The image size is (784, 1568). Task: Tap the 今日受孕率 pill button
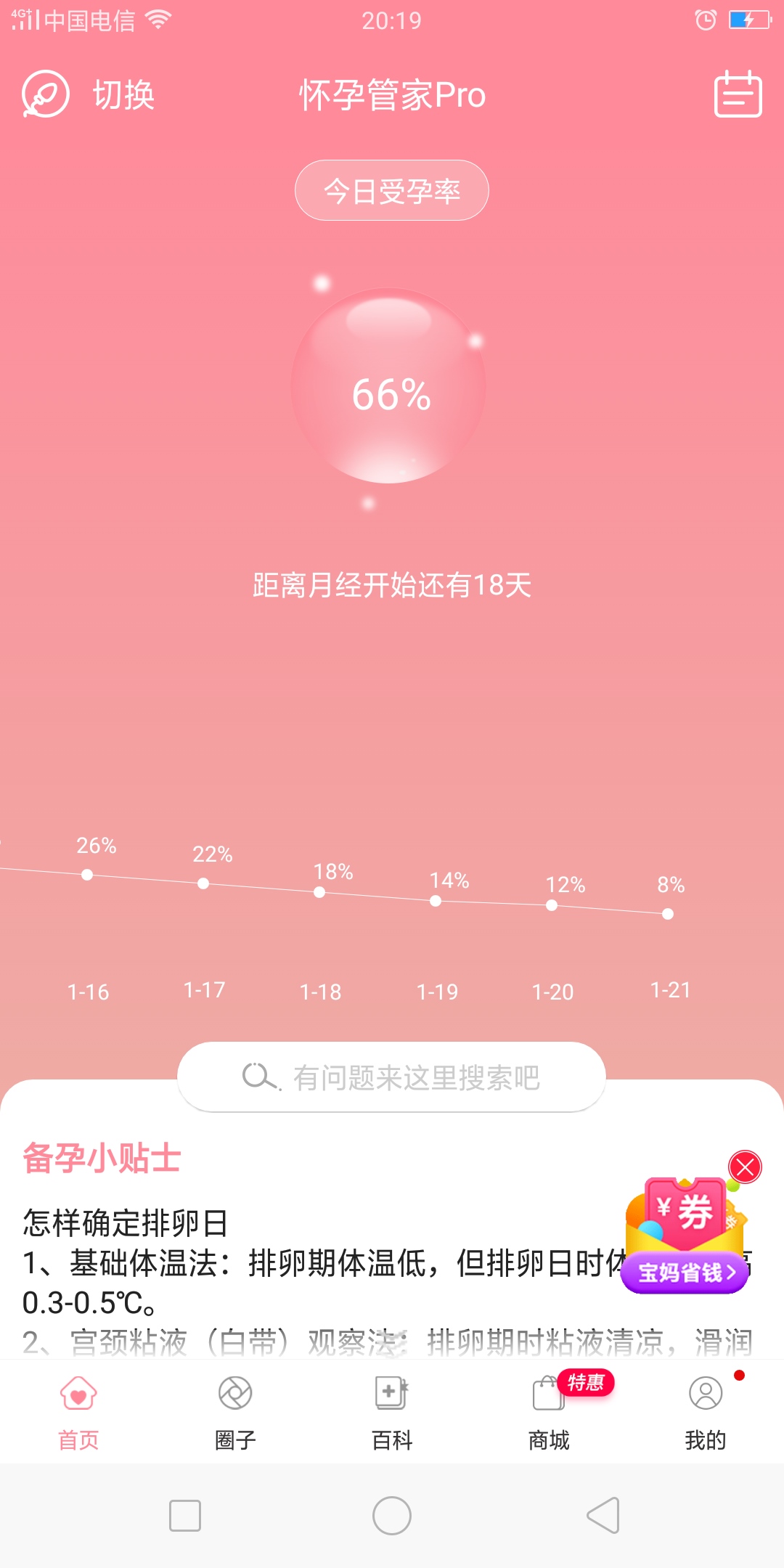tap(391, 190)
